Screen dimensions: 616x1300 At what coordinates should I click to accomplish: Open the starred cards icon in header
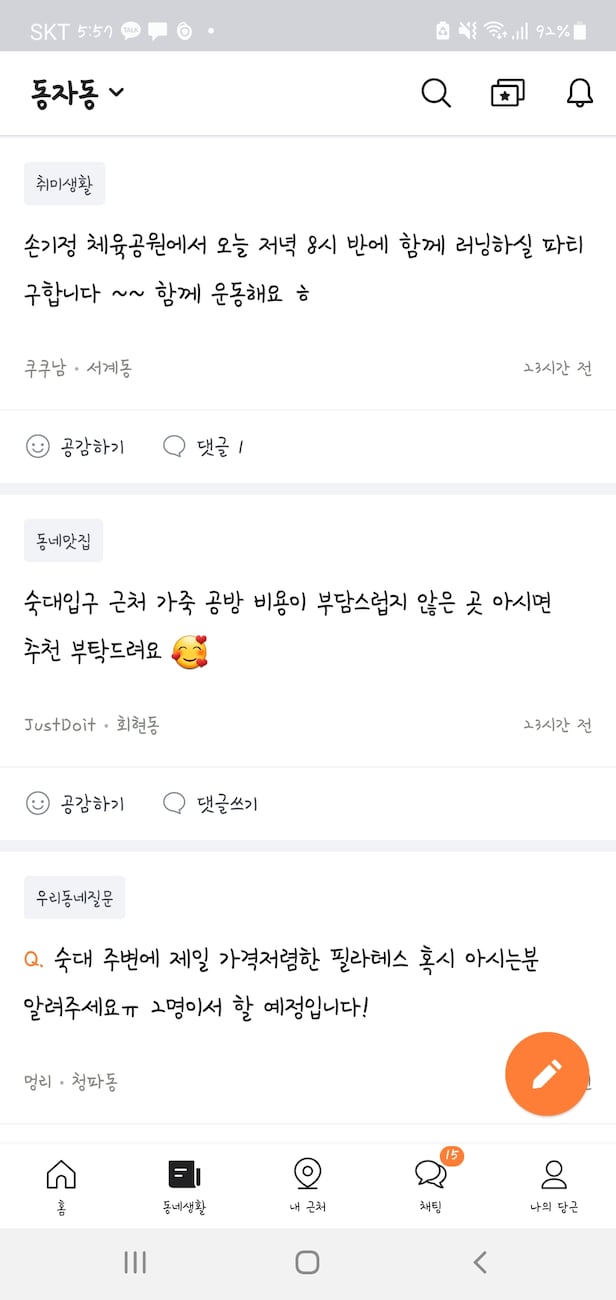pos(508,93)
